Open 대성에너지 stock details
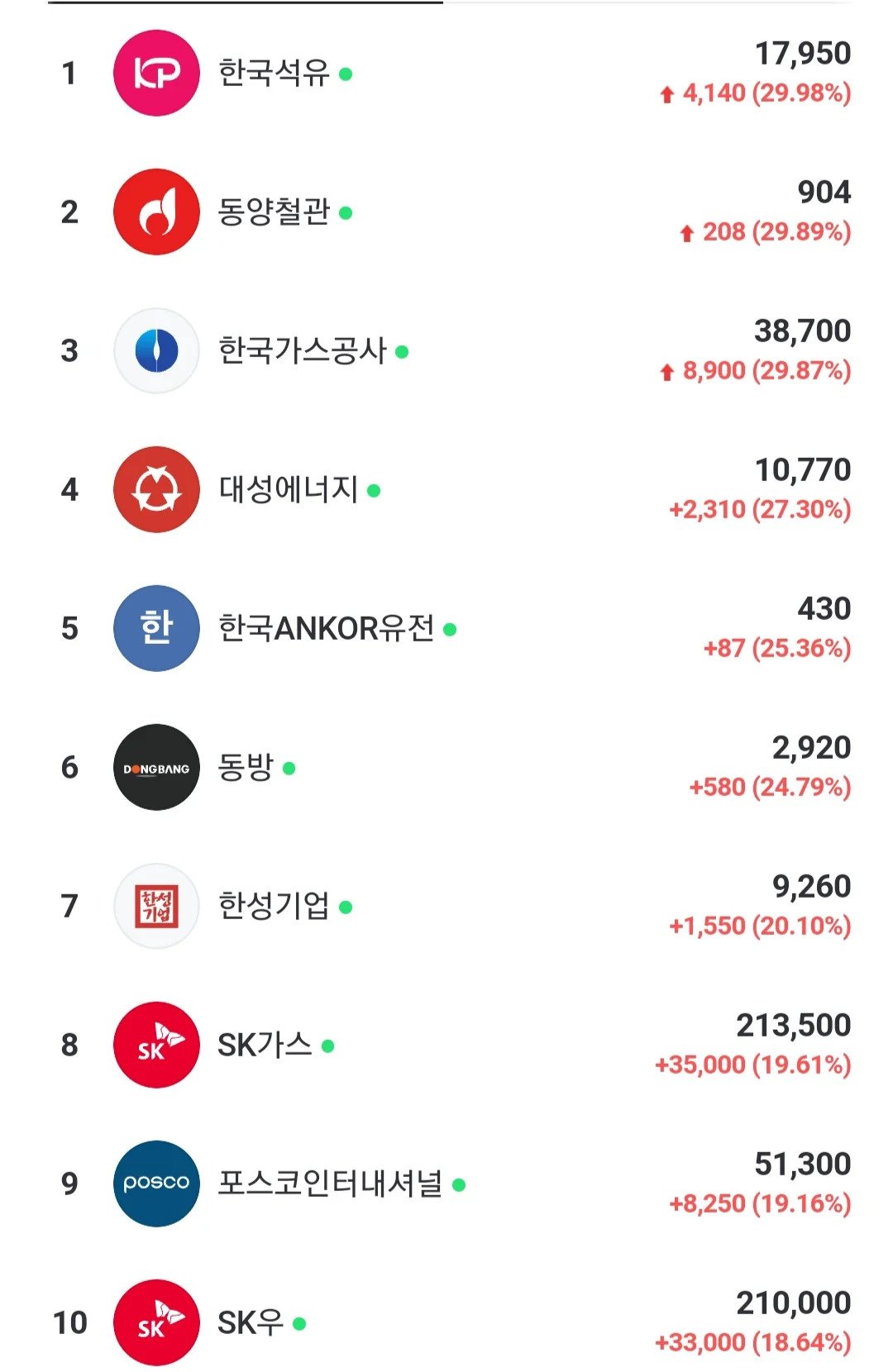893x1372 pixels. (288, 490)
